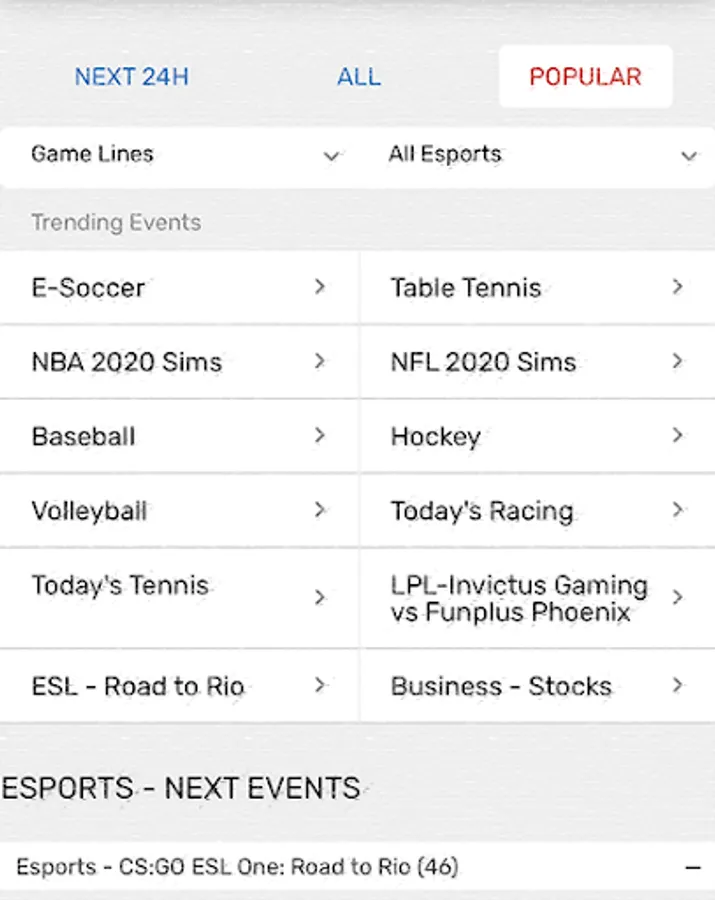Viewport: 715px width, 900px height.
Task: Open E-Soccer trending events
Action: pyautogui.click(x=178, y=288)
